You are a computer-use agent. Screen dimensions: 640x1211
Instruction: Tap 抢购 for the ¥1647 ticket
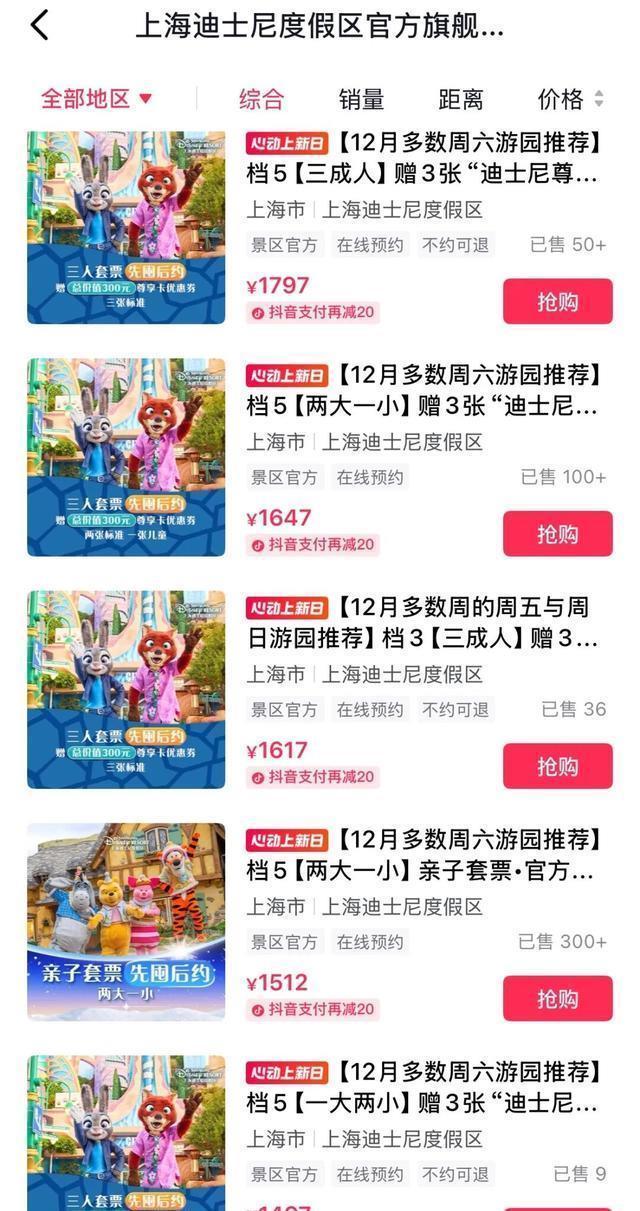click(557, 534)
